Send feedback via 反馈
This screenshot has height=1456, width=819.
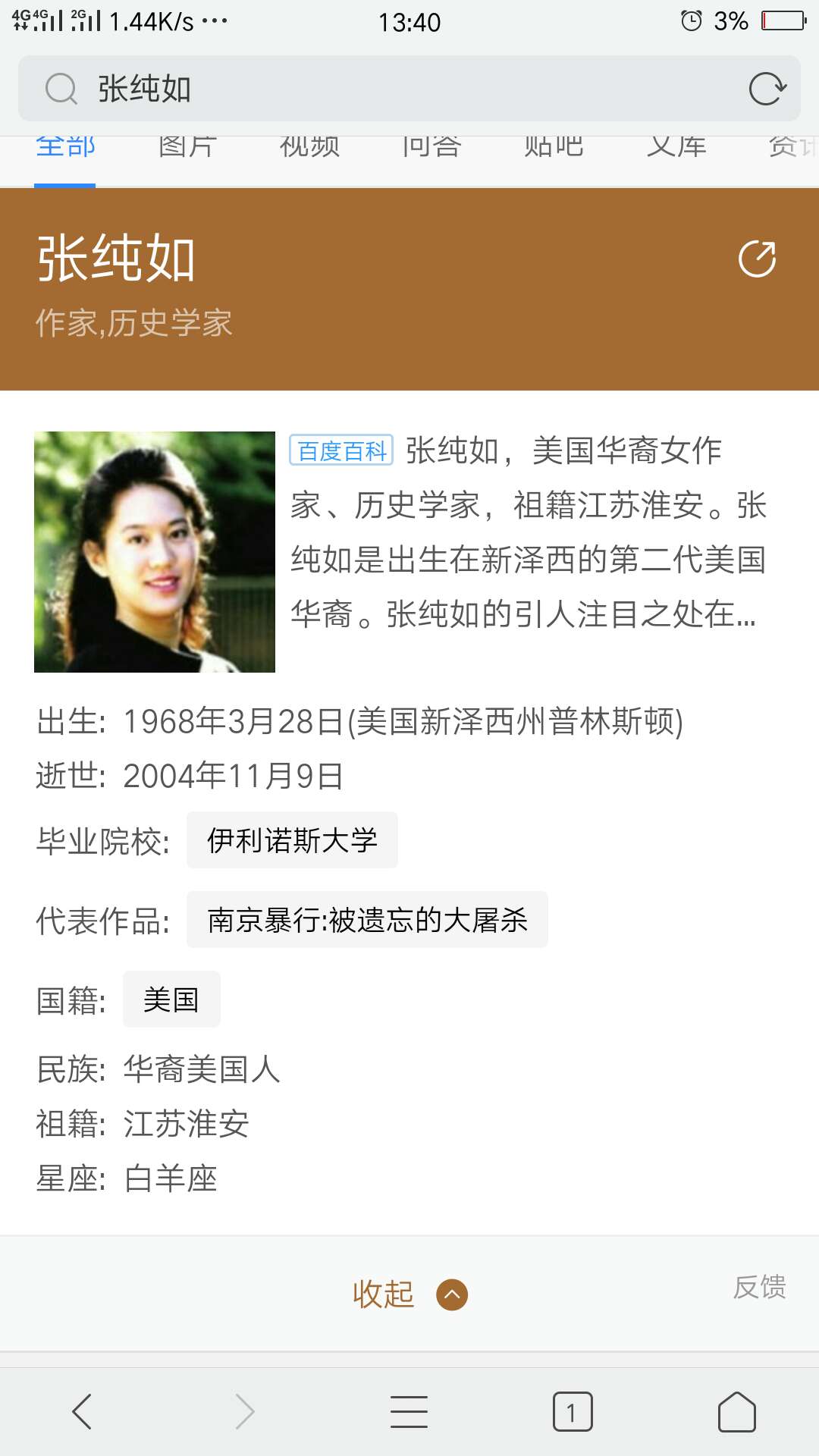759,1287
